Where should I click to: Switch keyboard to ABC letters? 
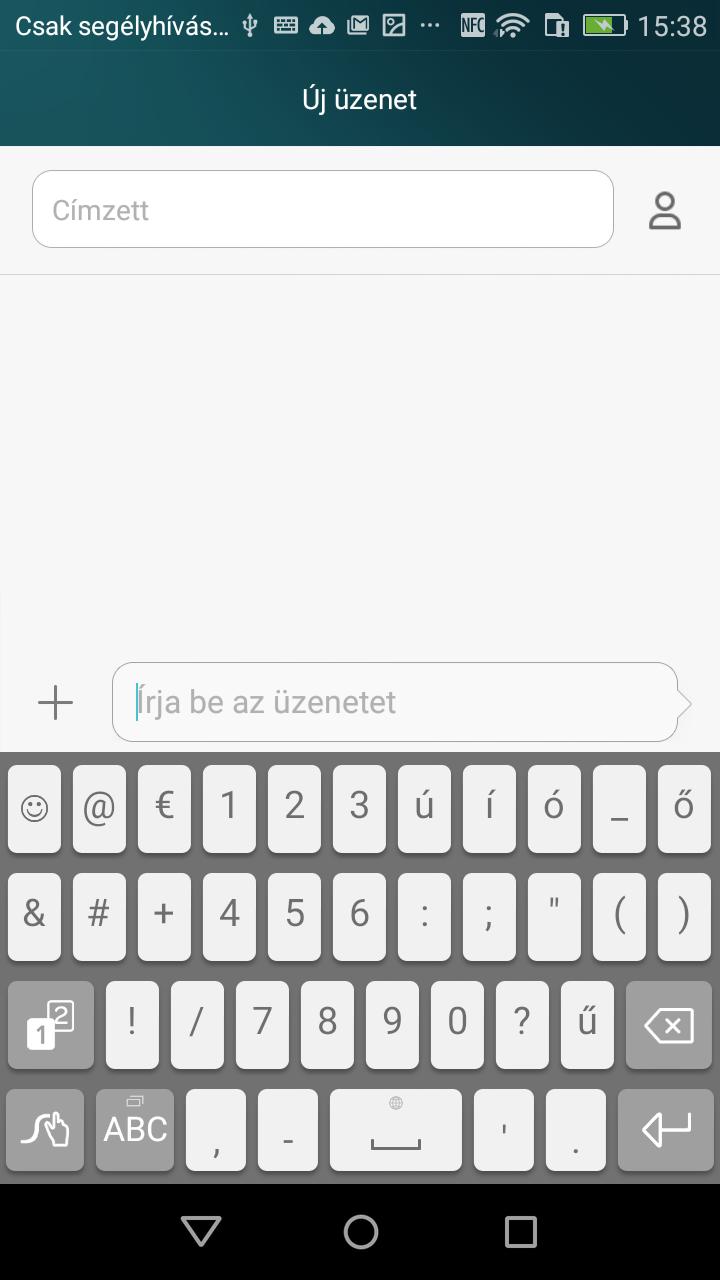pos(135,1130)
